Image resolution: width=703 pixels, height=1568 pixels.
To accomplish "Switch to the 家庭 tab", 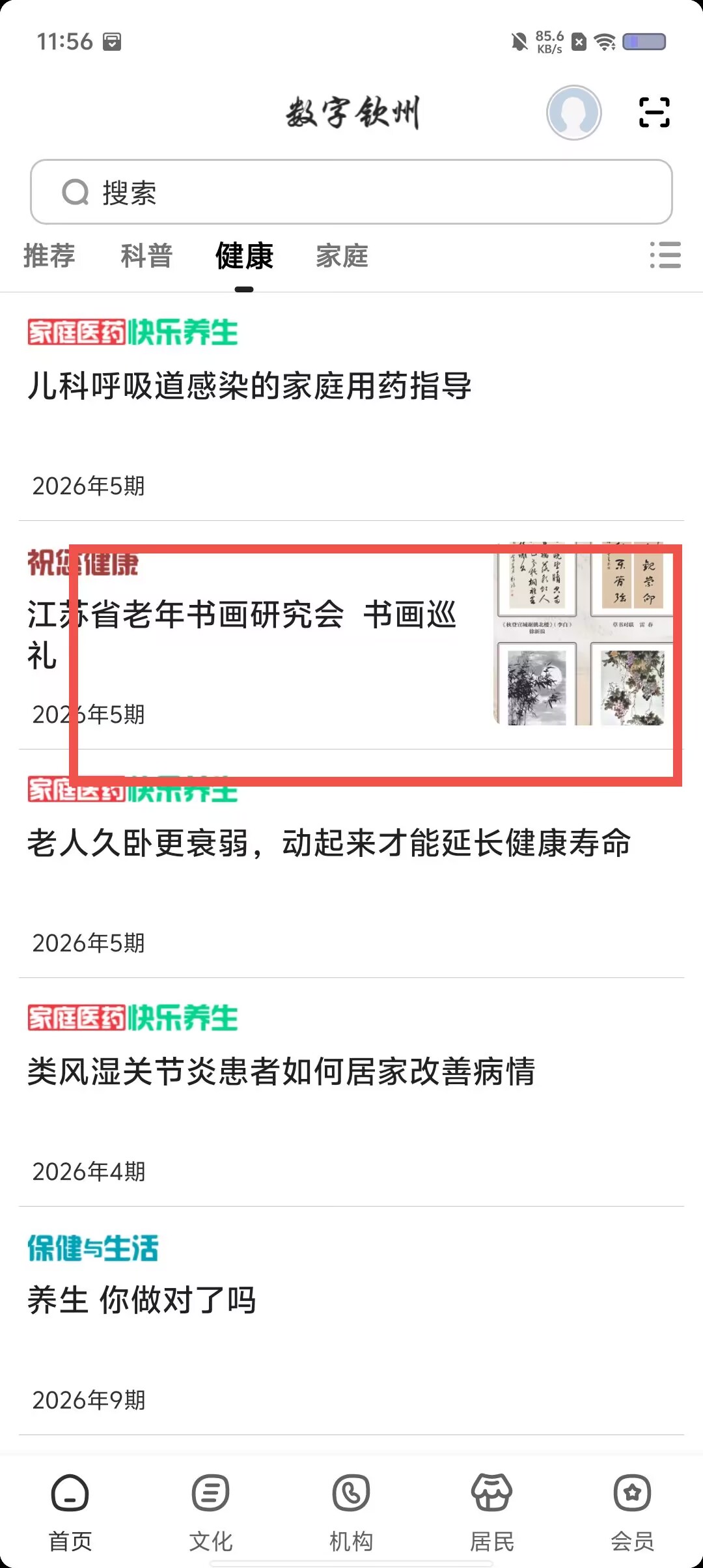I will [x=342, y=256].
